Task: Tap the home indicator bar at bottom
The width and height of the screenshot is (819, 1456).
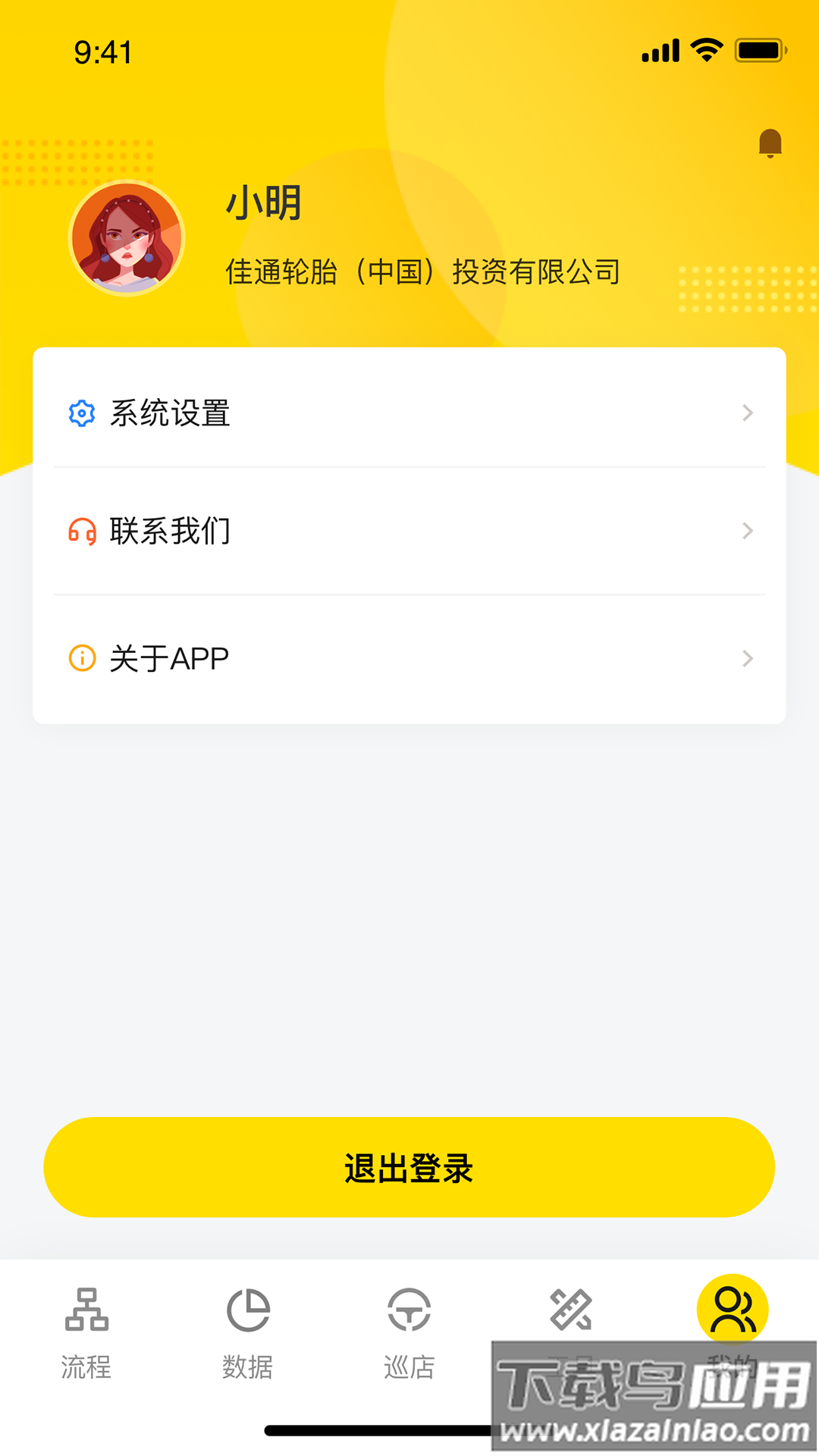Action: click(409, 1429)
